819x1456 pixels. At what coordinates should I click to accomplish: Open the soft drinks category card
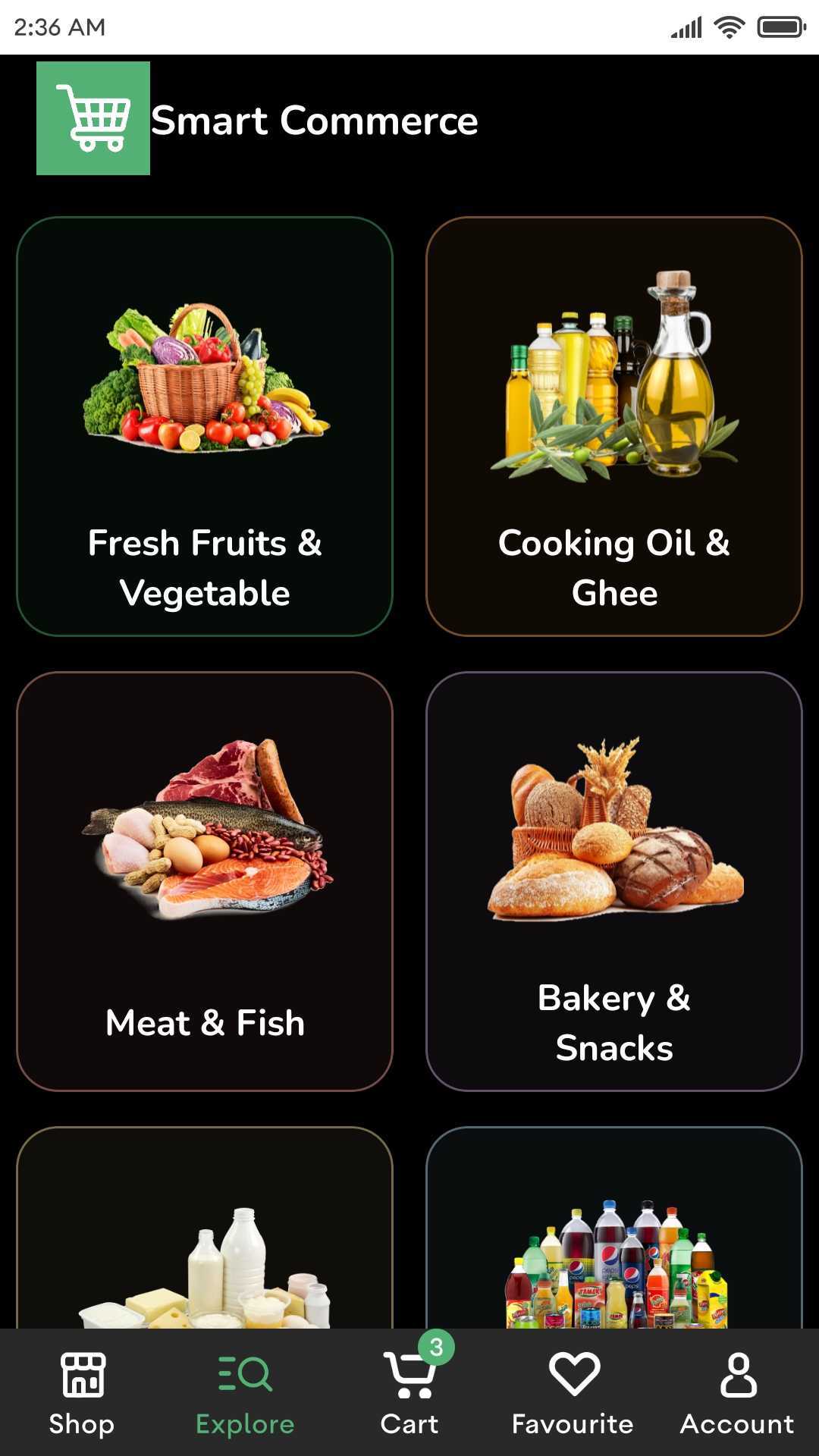tap(614, 1228)
